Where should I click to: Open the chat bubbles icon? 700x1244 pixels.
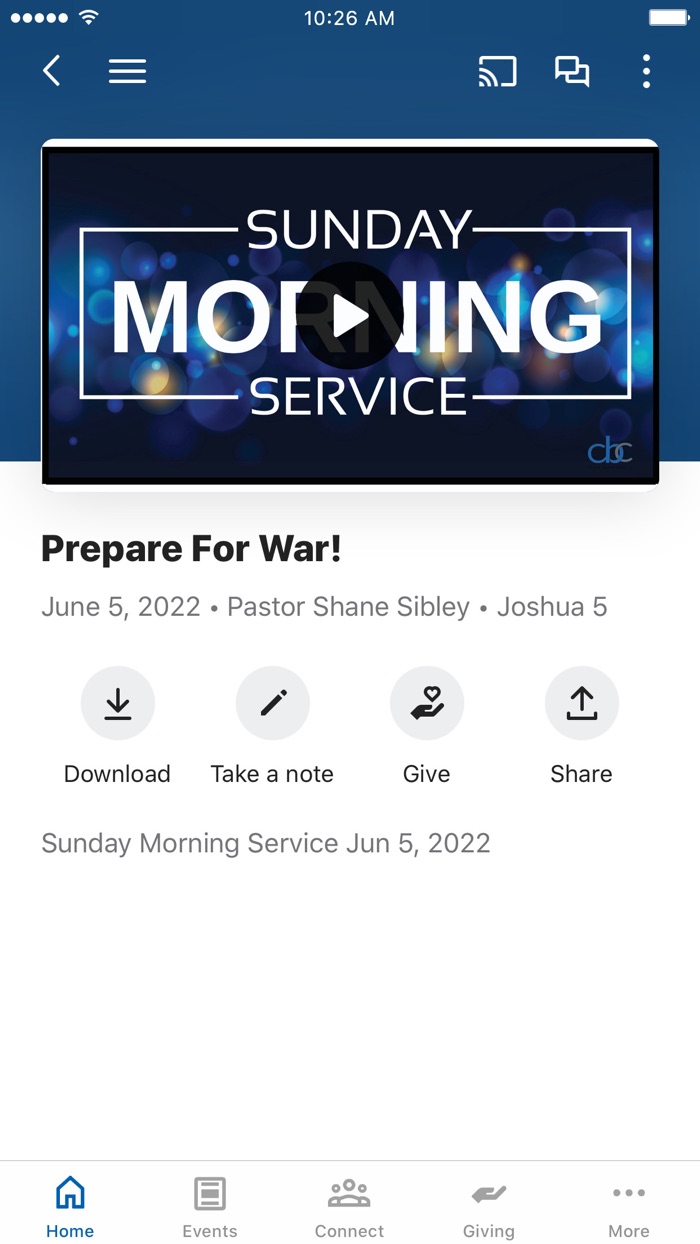(x=572, y=71)
